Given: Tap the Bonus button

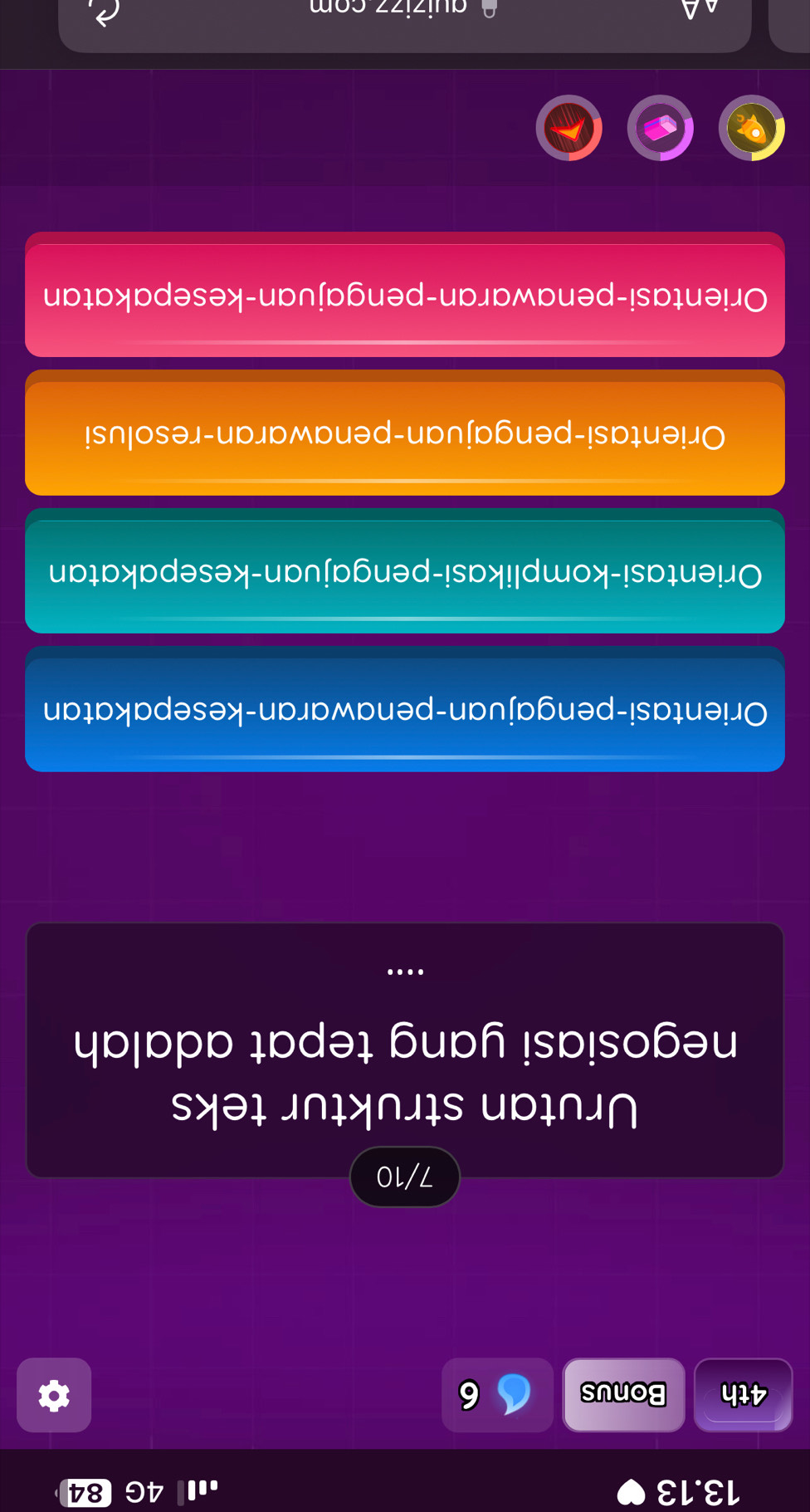Looking at the screenshot, I should [623, 1395].
